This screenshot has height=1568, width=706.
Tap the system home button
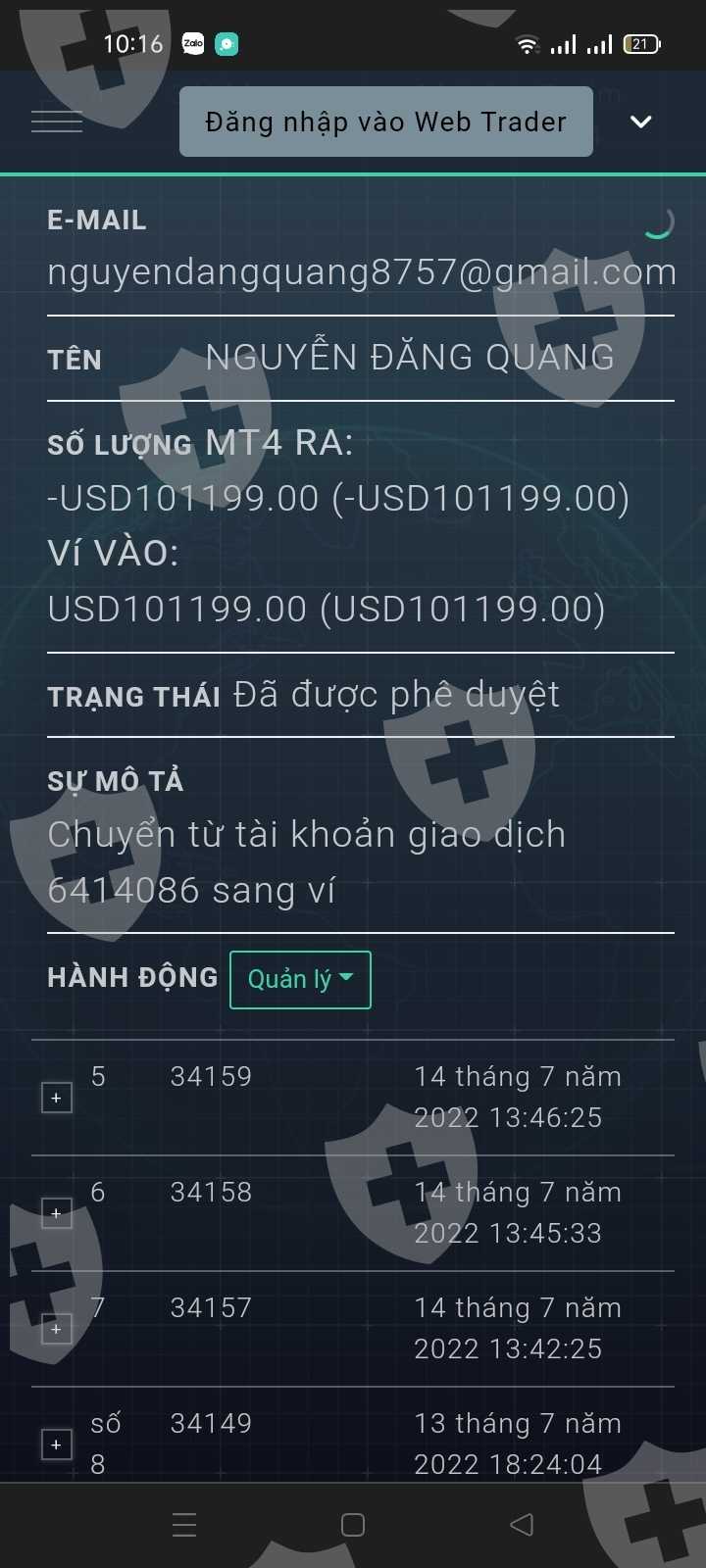[x=353, y=1524]
